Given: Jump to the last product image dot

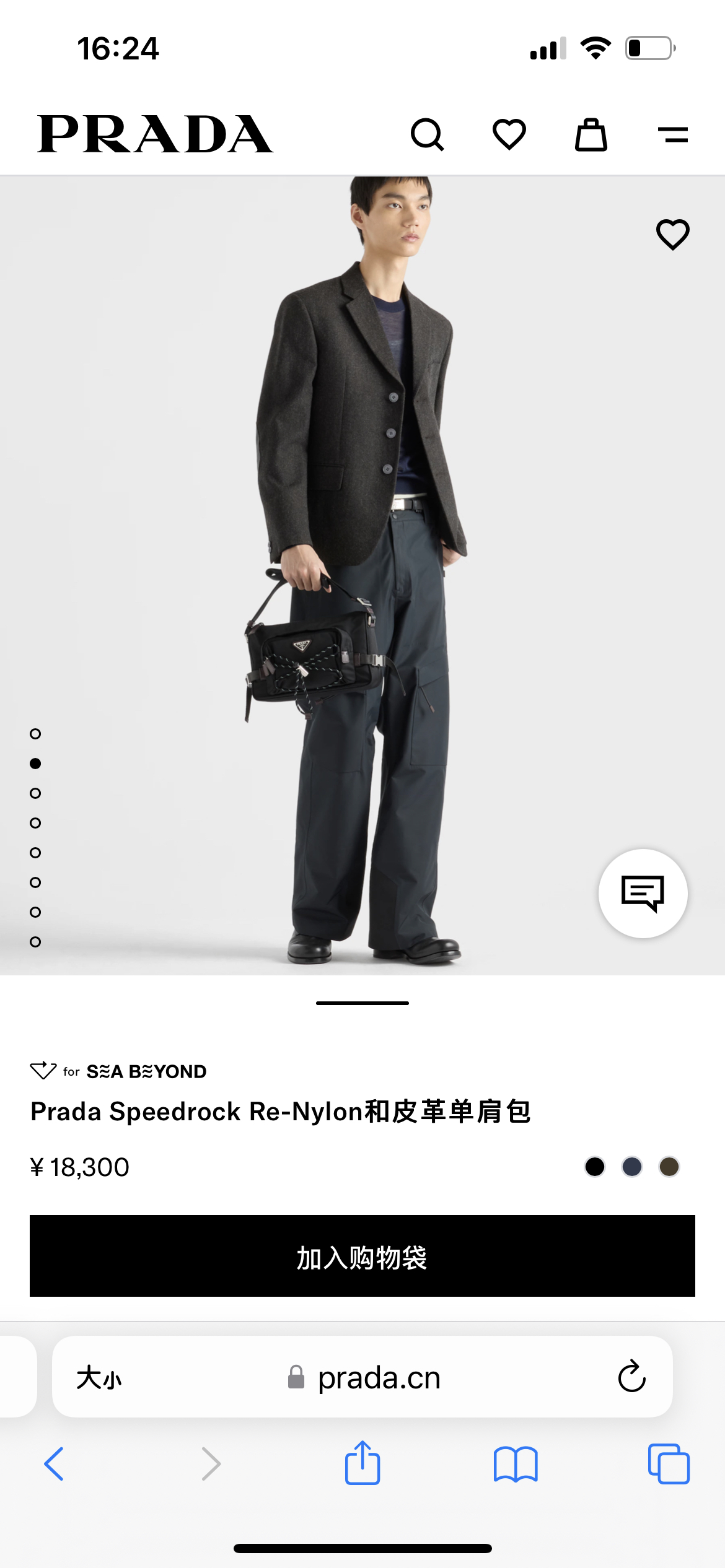Looking at the screenshot, I should (x=35, y=942).
